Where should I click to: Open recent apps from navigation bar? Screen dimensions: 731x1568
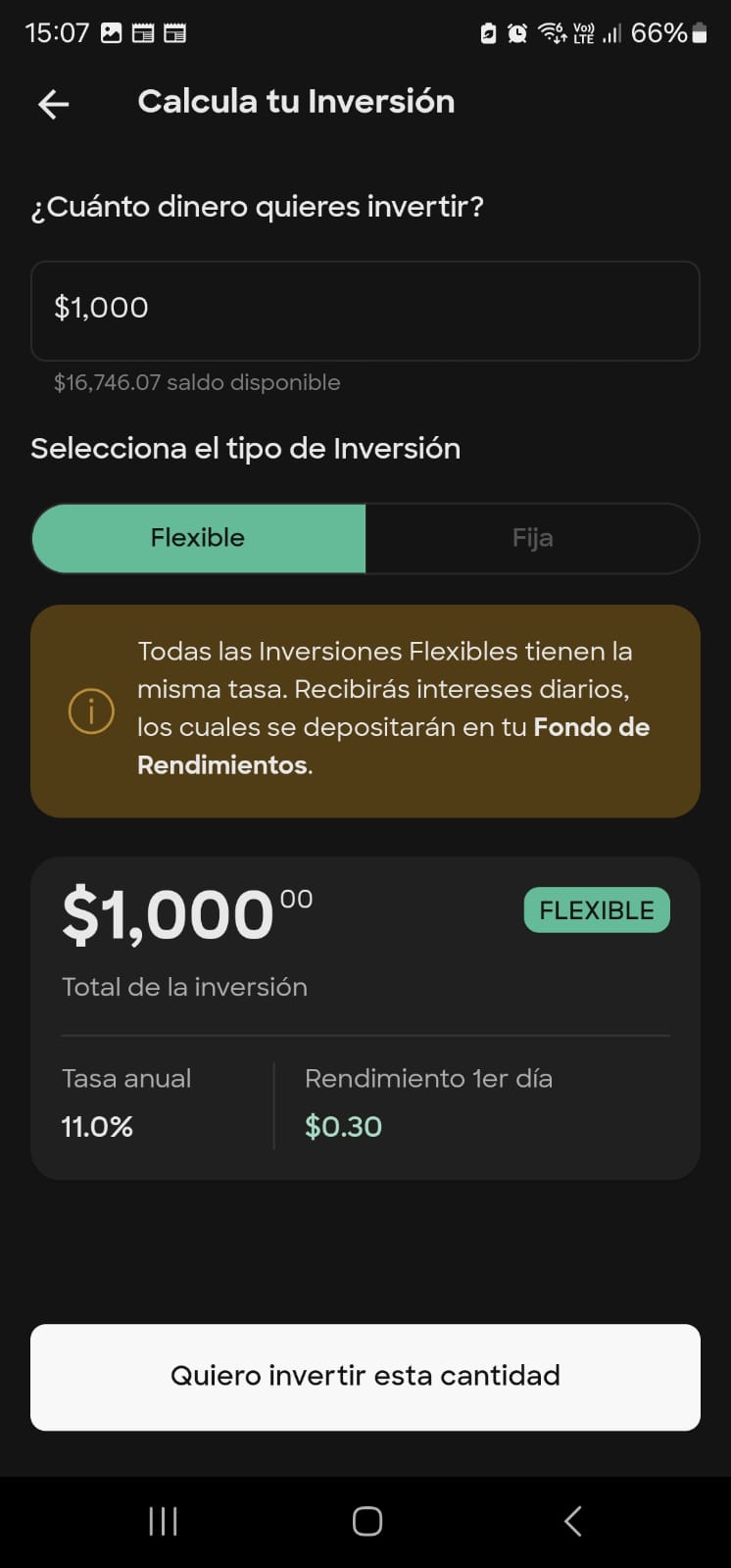pos(163,1521)
